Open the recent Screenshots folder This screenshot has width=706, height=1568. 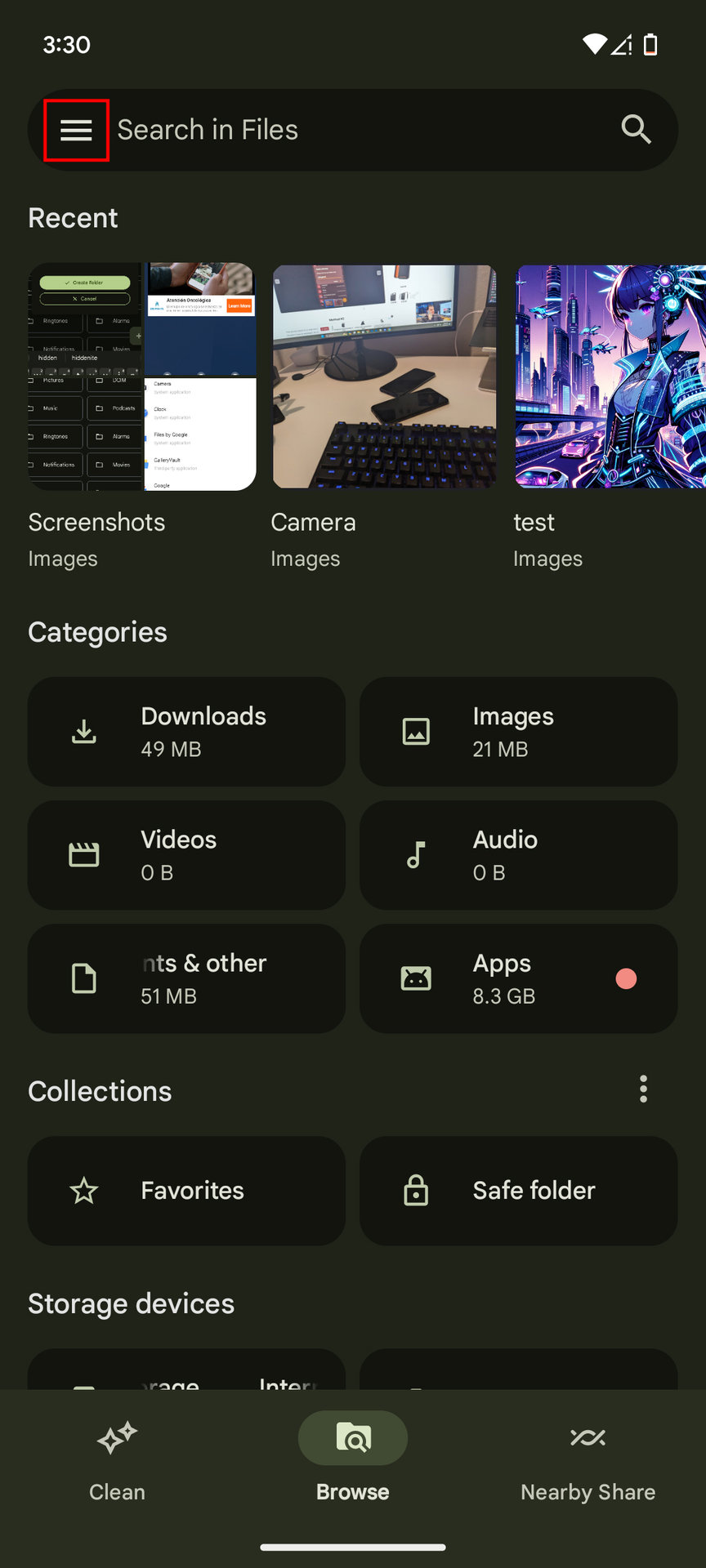[x=141, y=376]
